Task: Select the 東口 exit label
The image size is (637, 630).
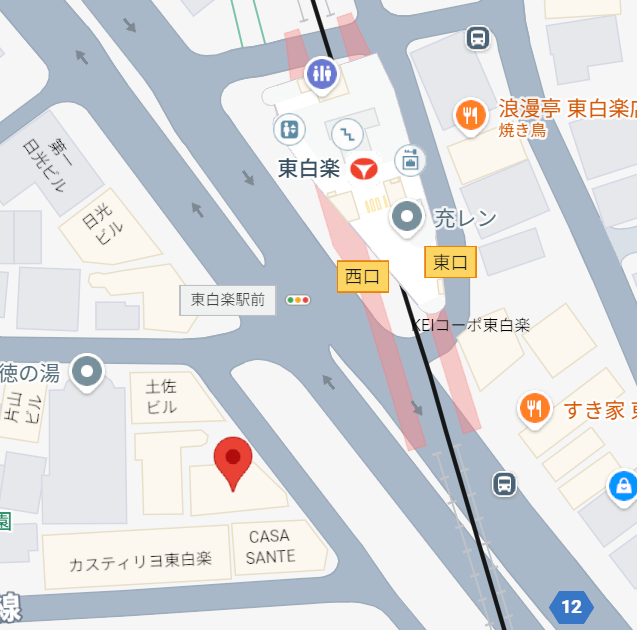Action: click(x=450, y=262)
